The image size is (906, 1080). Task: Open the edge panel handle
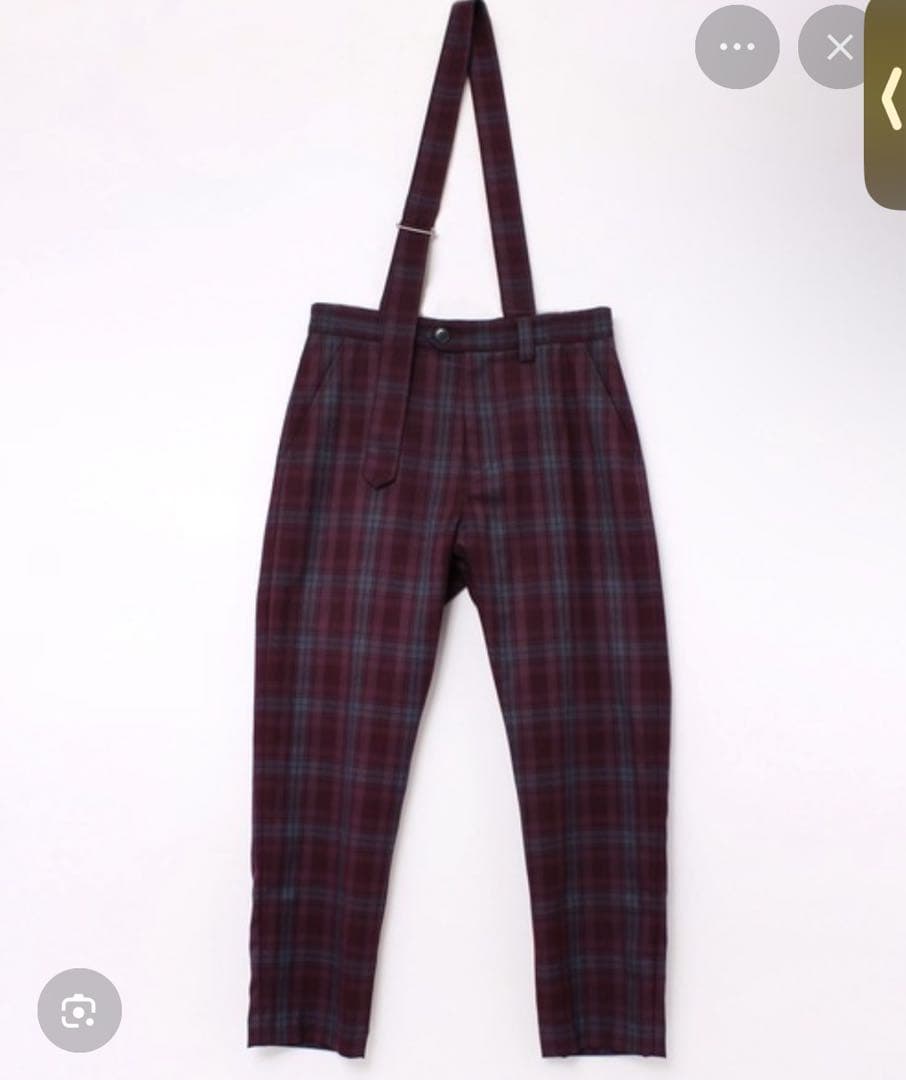pos(889,105)
